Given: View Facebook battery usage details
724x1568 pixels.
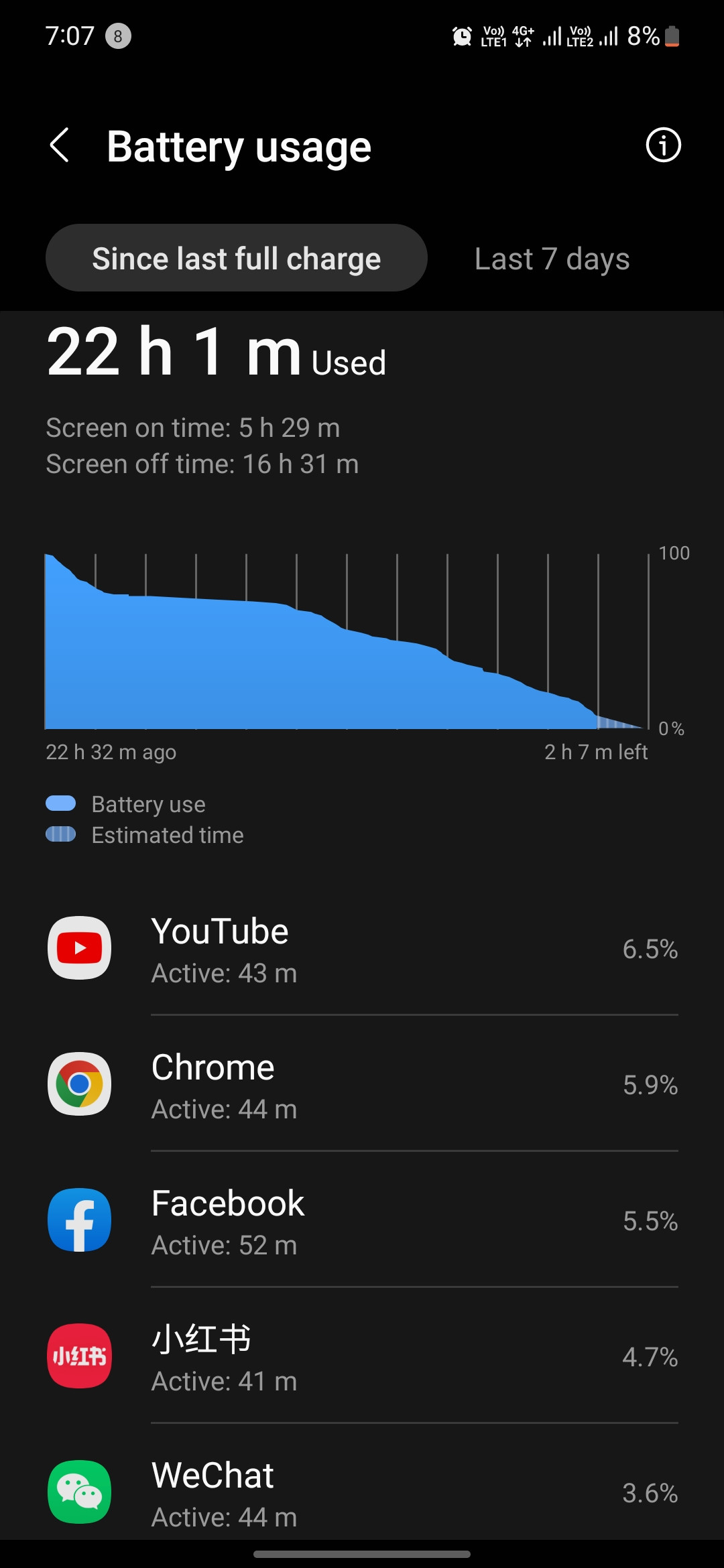Looking at the screenshot, I should coord(362,1220).
